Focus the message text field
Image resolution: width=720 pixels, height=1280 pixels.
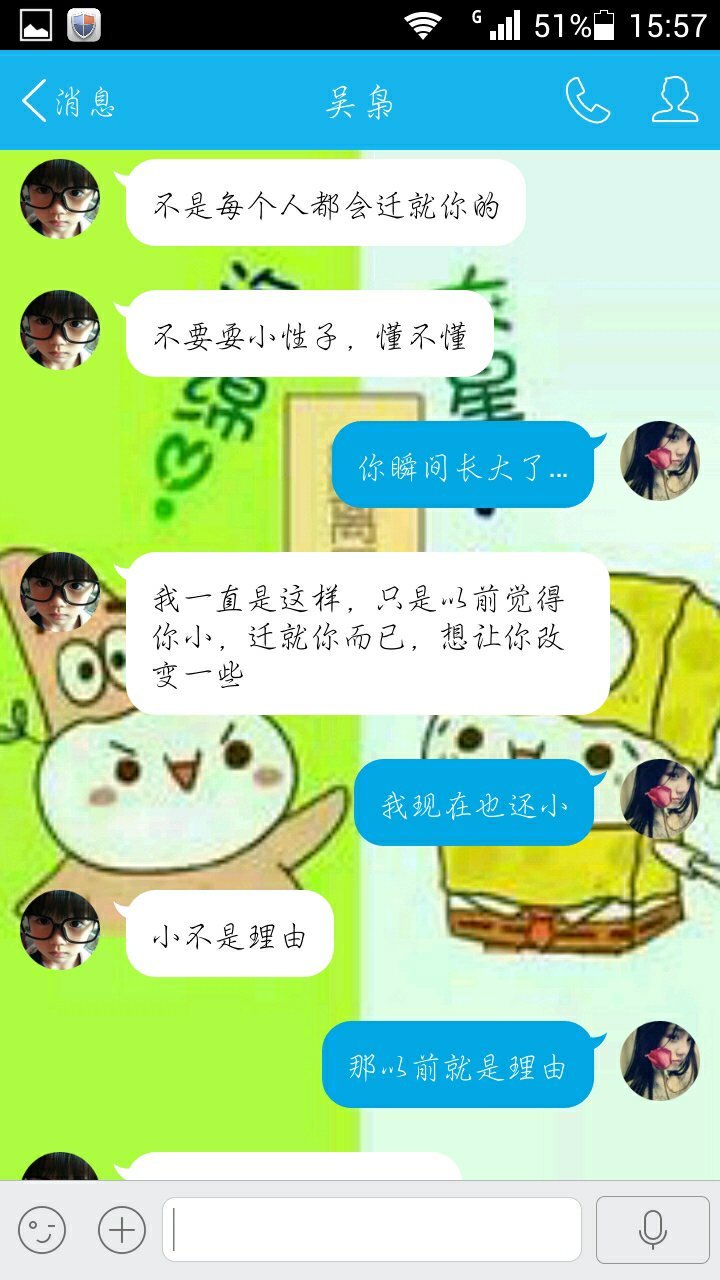pyautogui.click(x=372, y=1229)
